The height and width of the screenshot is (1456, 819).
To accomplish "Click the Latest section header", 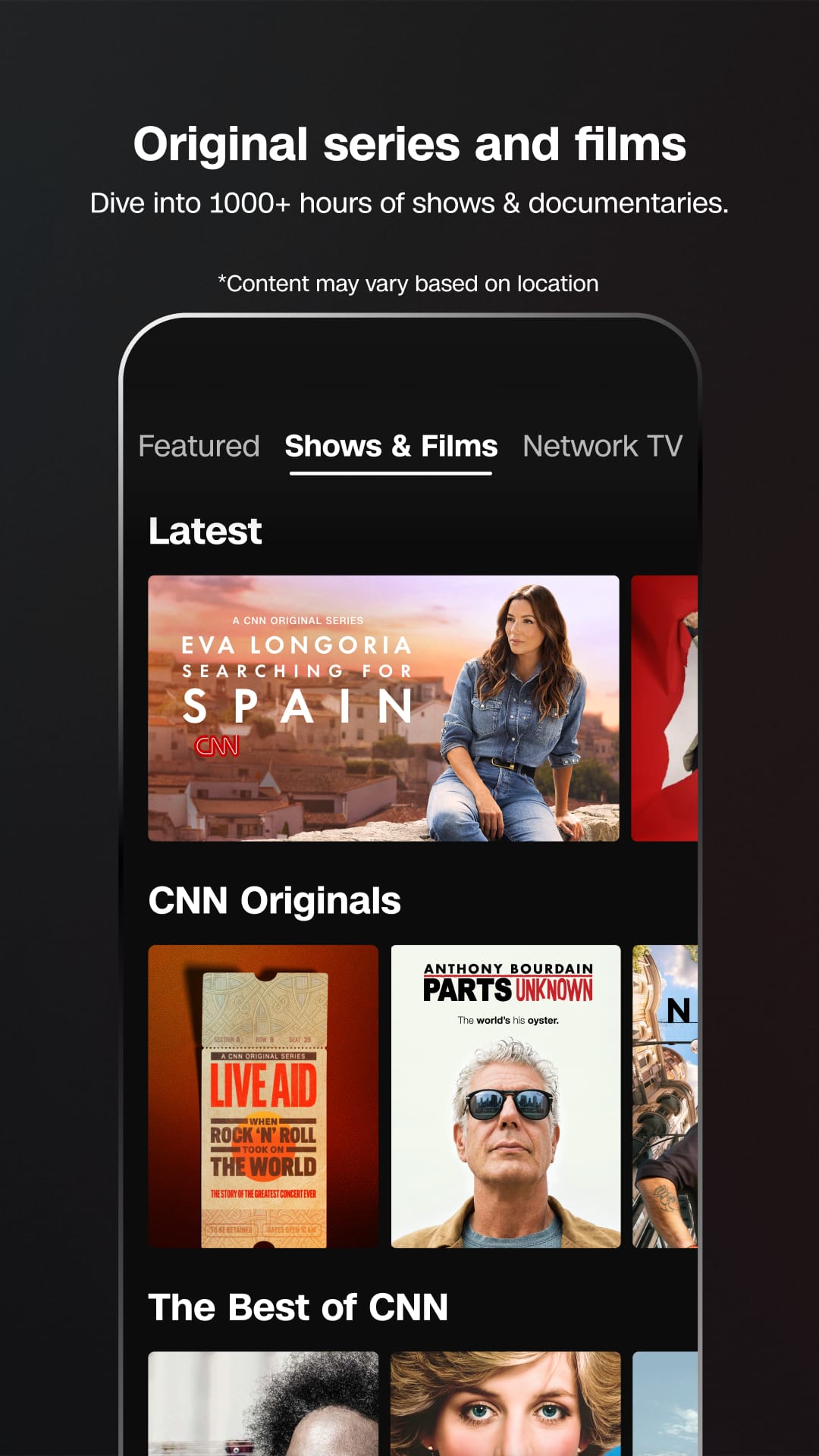I will [205, 529].
